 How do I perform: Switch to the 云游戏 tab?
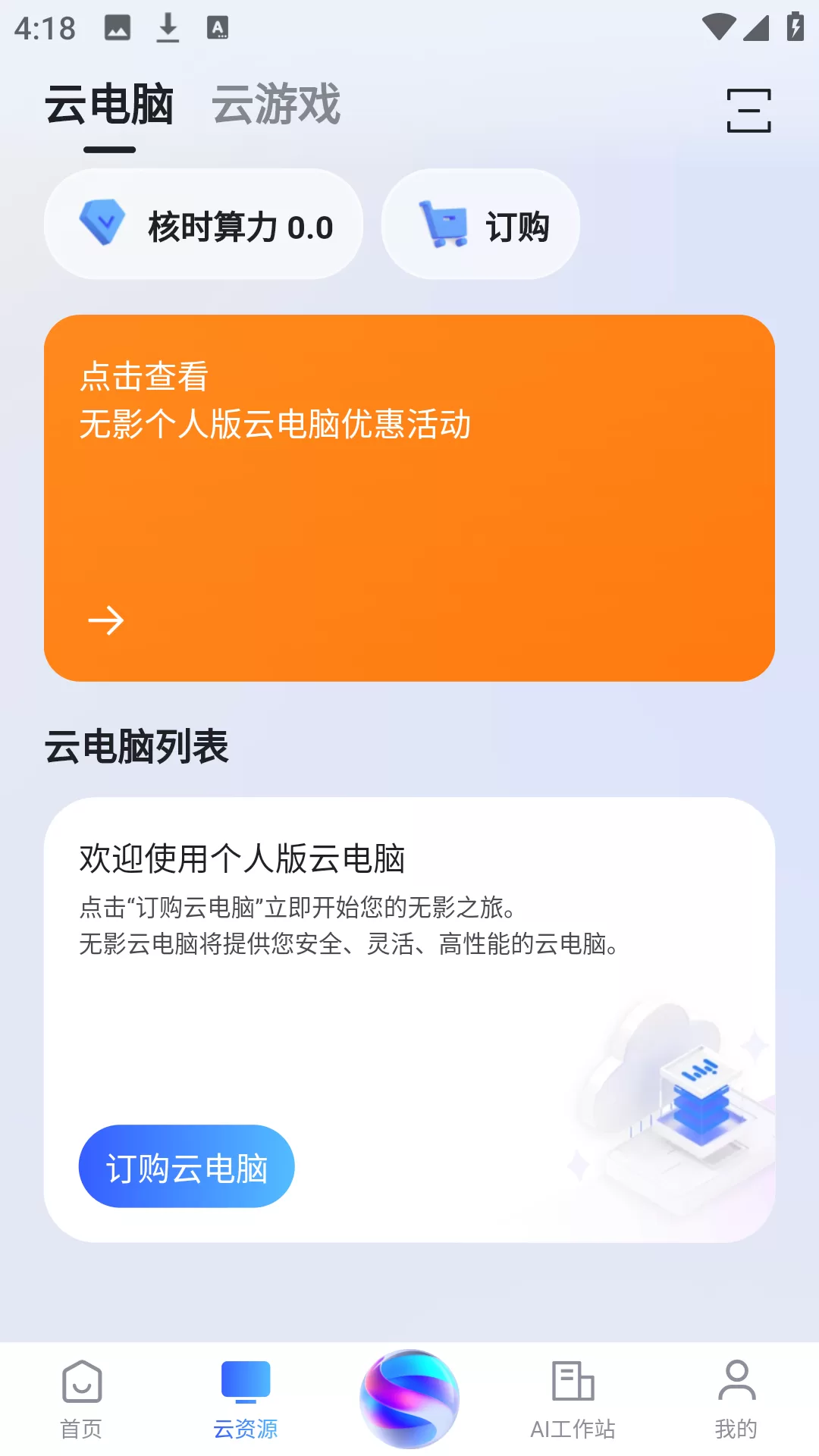(276, 106)
